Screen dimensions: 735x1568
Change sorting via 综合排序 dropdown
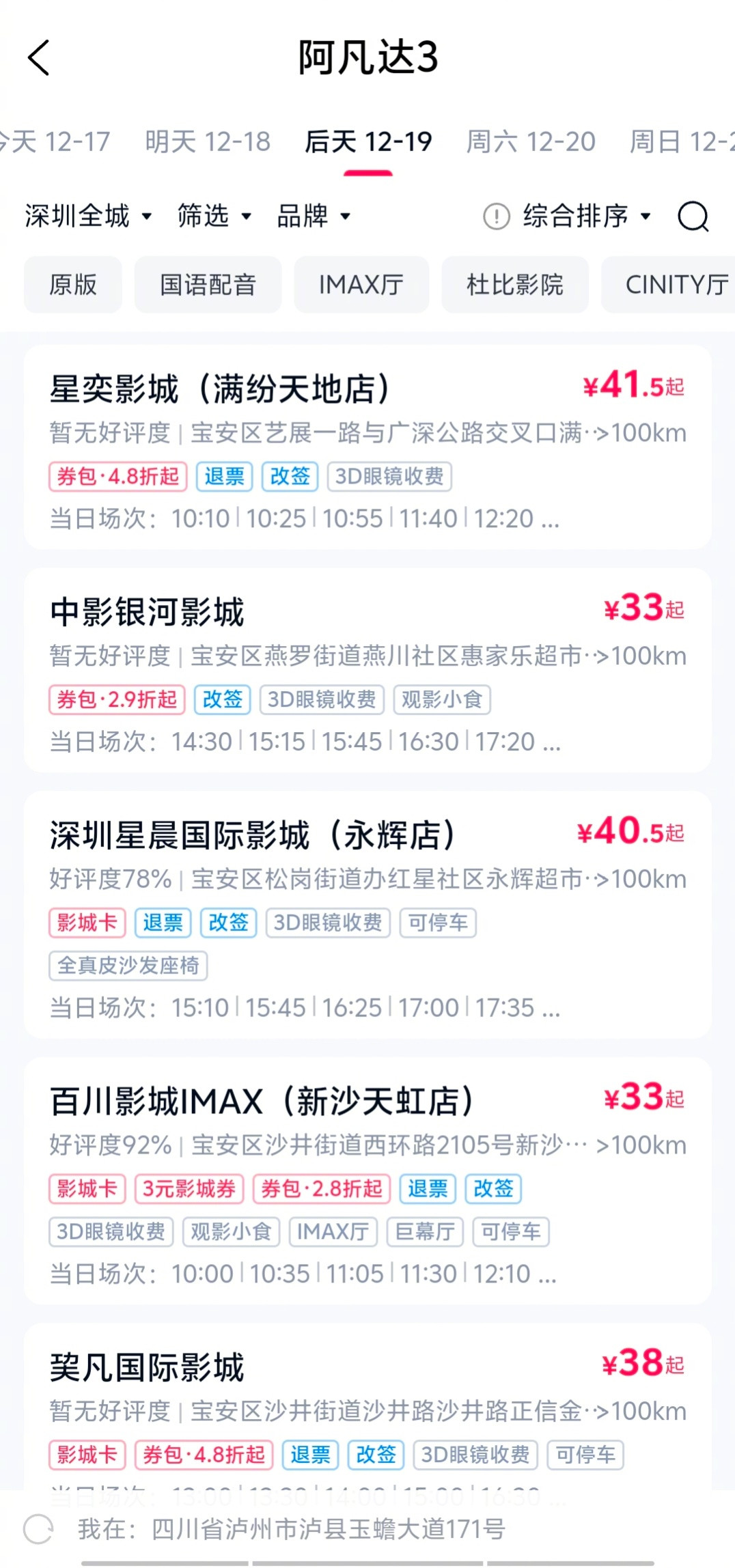[582, 216]
